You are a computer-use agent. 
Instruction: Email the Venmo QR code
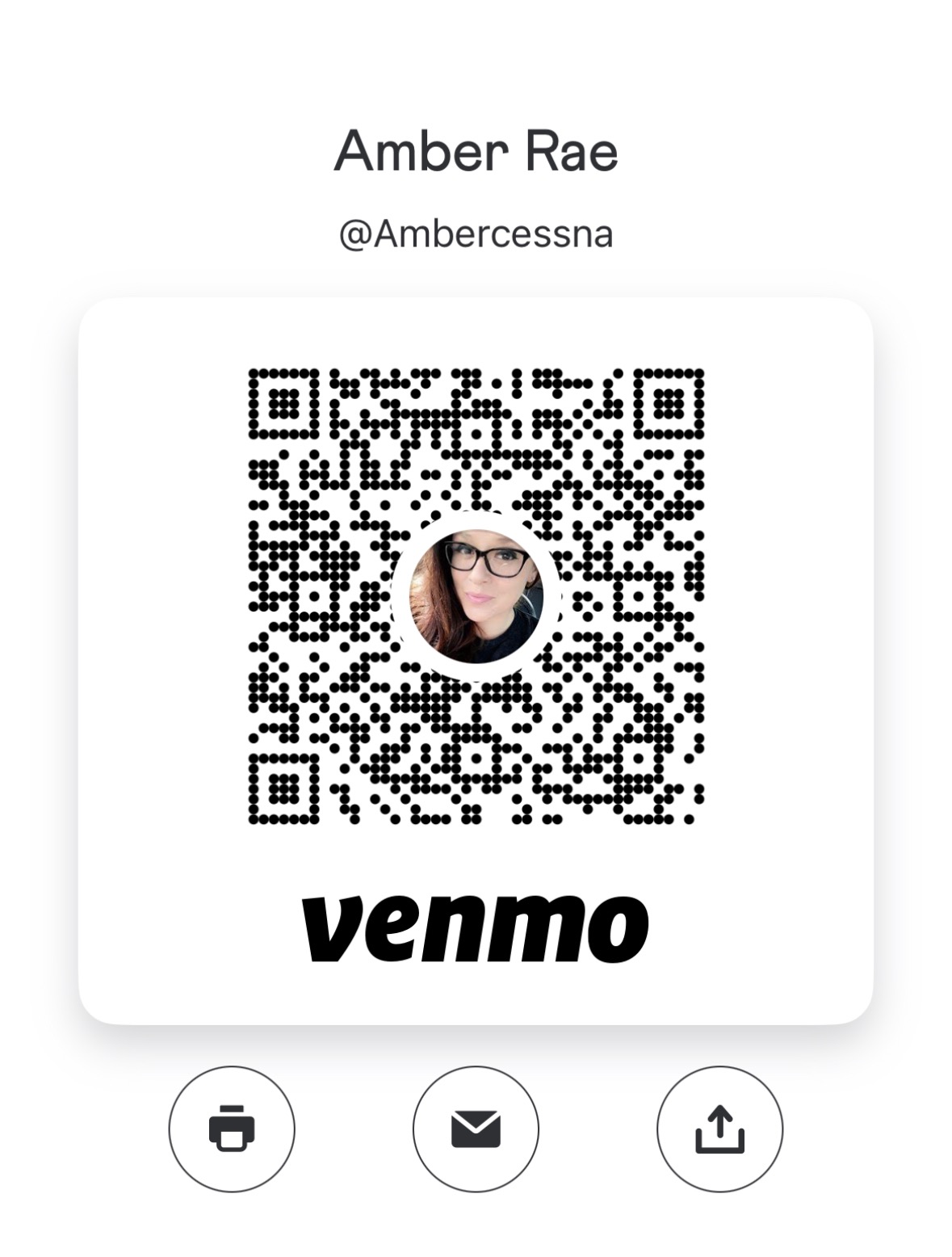pos(476,1129)
